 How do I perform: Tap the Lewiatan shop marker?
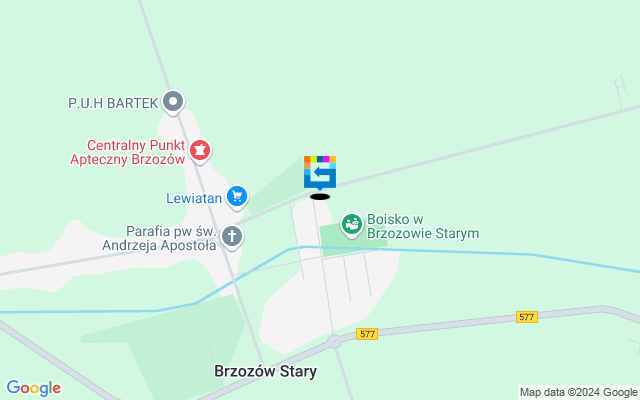(x=236, y=197)
